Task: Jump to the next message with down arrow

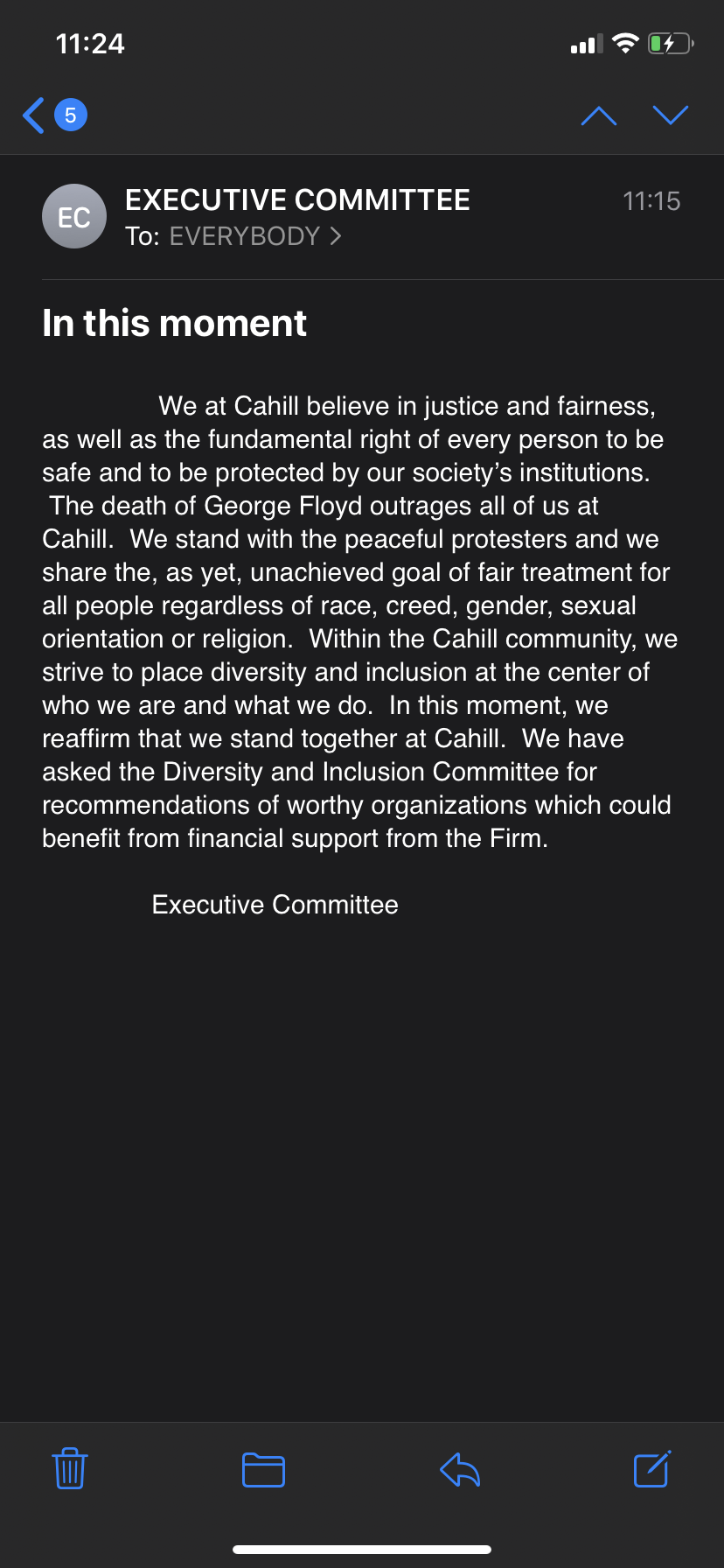Action: (x=671, y=115)
